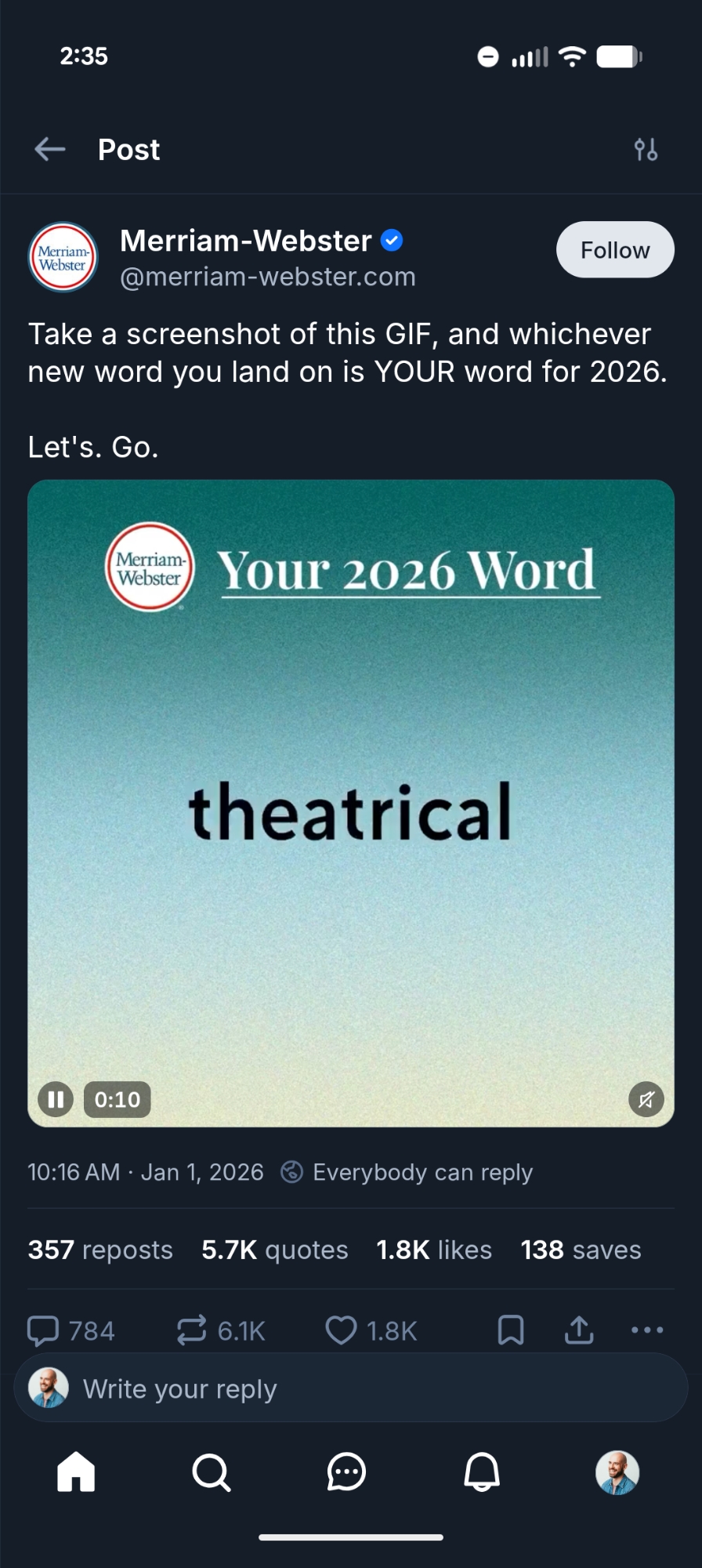The image size is (702, 1568).
Task: See who liked this post
Action: click(x=434, y=1250)
